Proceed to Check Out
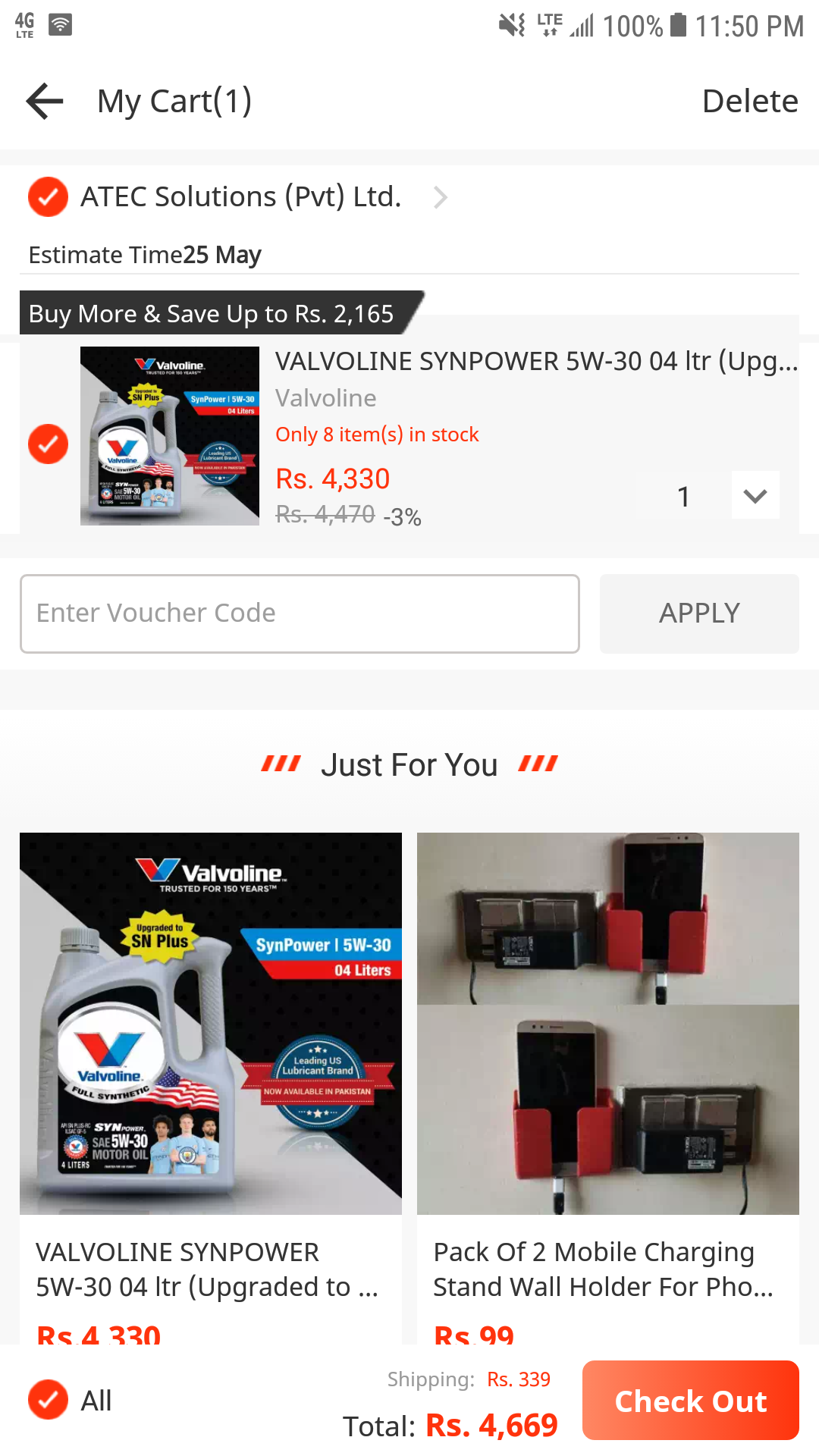This screenshot has height=1456, width=819. [x=690, y=1400]
